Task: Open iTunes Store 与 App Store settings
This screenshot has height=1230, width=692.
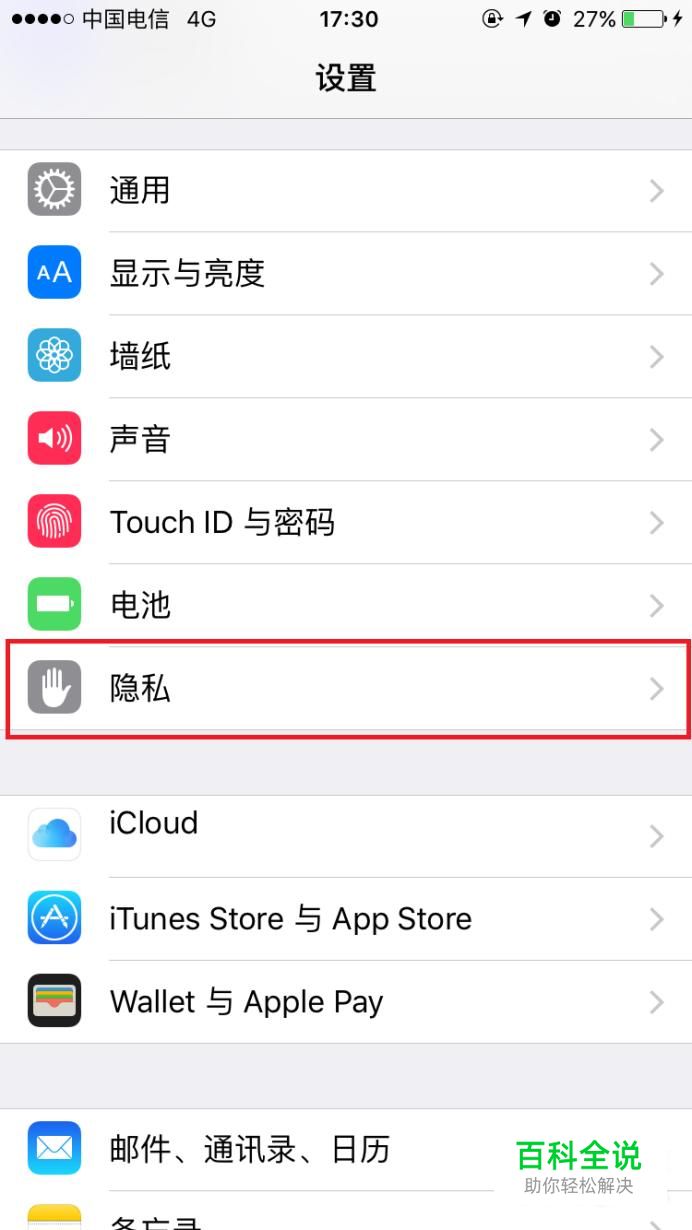Action: point(346,918)
